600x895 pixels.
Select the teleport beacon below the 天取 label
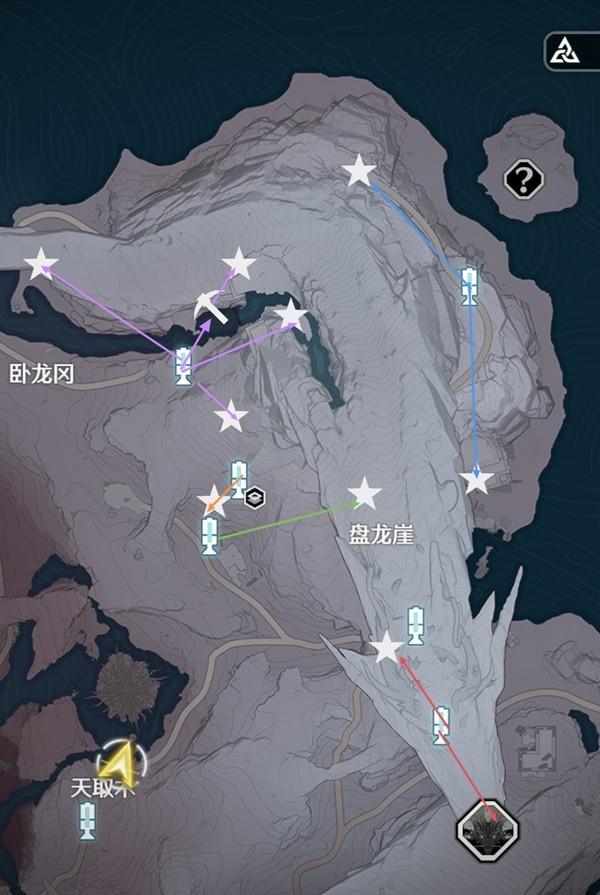88,822
